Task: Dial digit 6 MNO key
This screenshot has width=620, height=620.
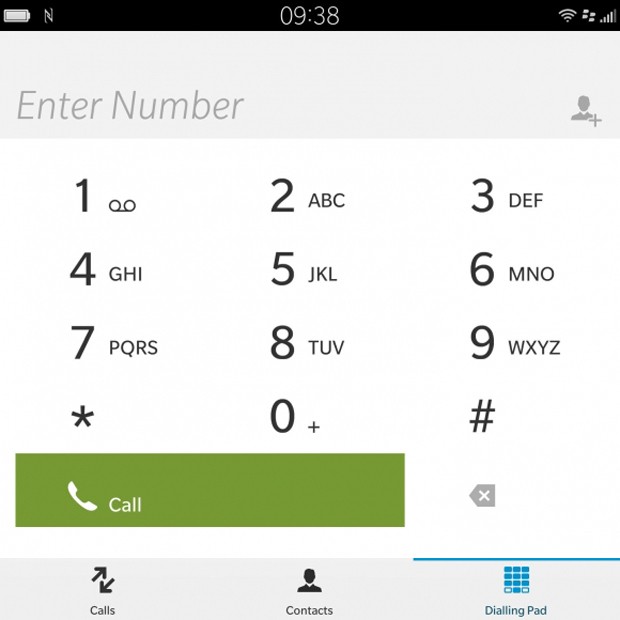Action: coord(511,271)
